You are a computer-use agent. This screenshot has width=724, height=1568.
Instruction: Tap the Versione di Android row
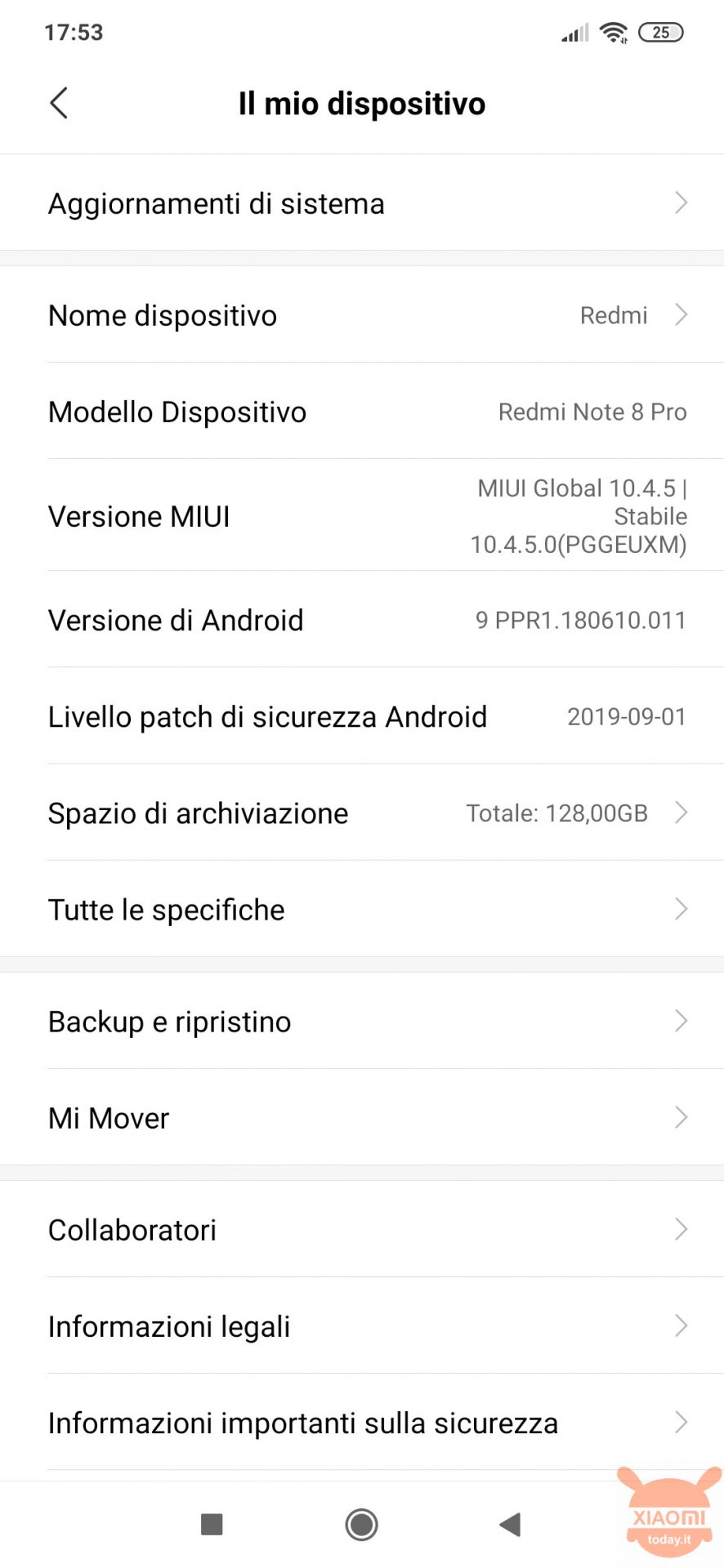click(x=362, y=621)
